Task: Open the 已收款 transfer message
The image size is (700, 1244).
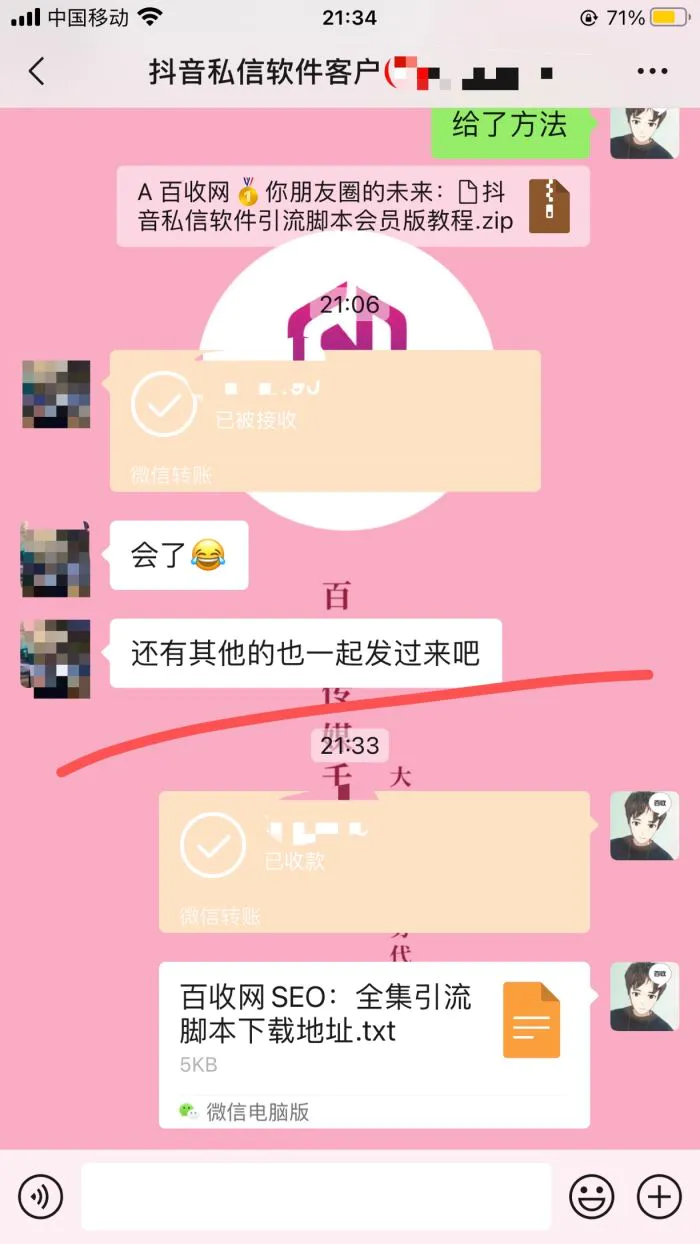Action: click(x=374, y=861)
